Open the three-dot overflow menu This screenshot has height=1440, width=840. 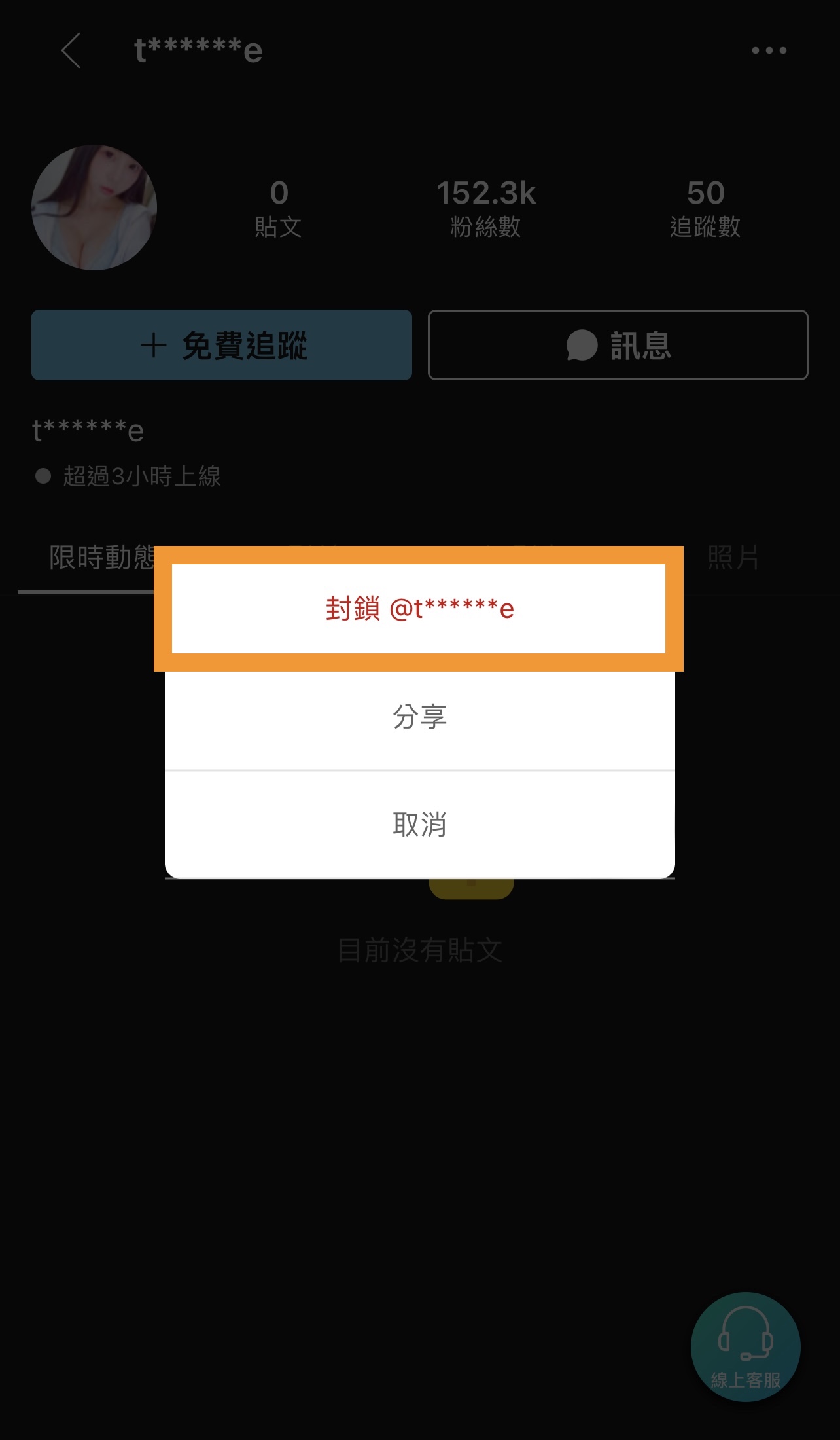769,50
